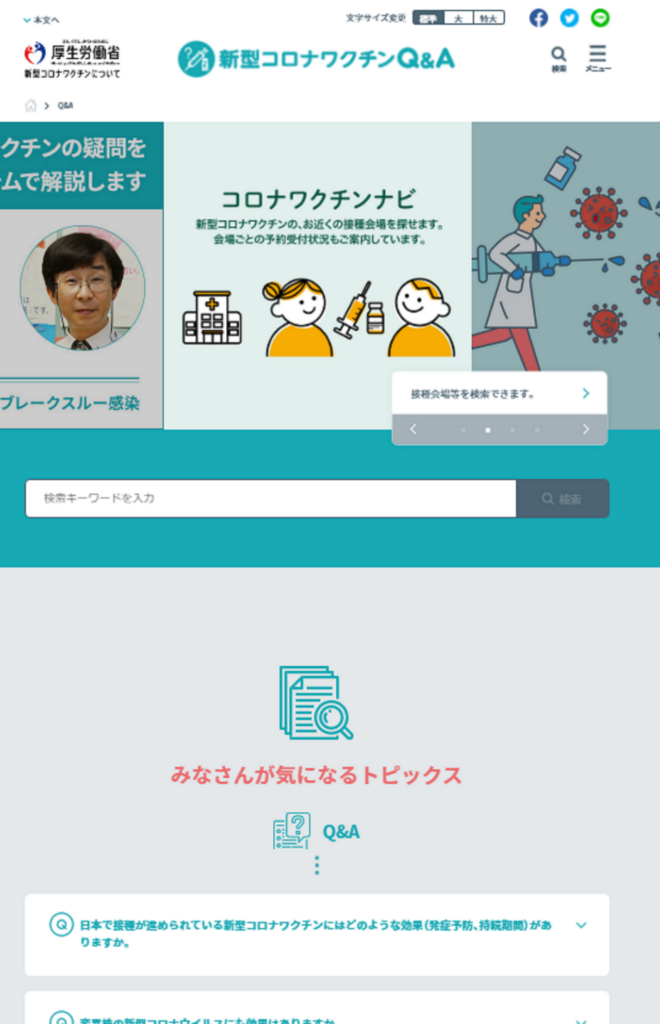This screenshot has height=1024, width=660.
Task: Open the 厚生労働省 新型コロナワクチンについて link
Action: (72, 60)
